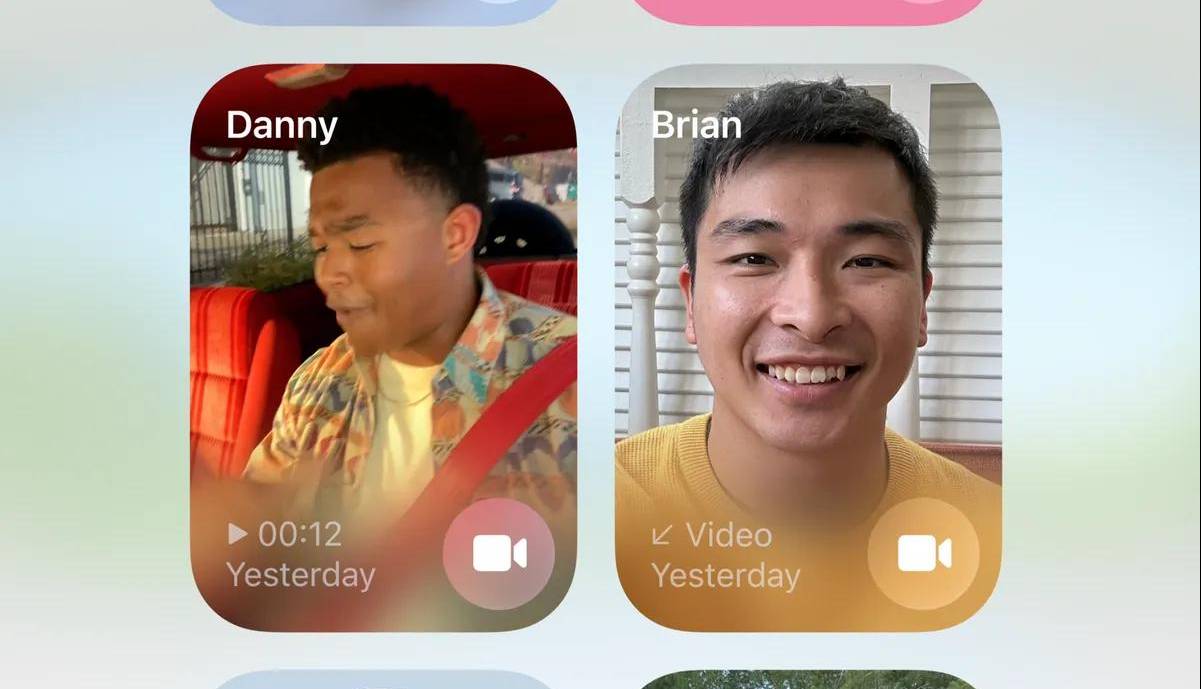This screenshot has height=689, width=1201.
Task: Open Brian's recent call card
Action: [808, 300]
